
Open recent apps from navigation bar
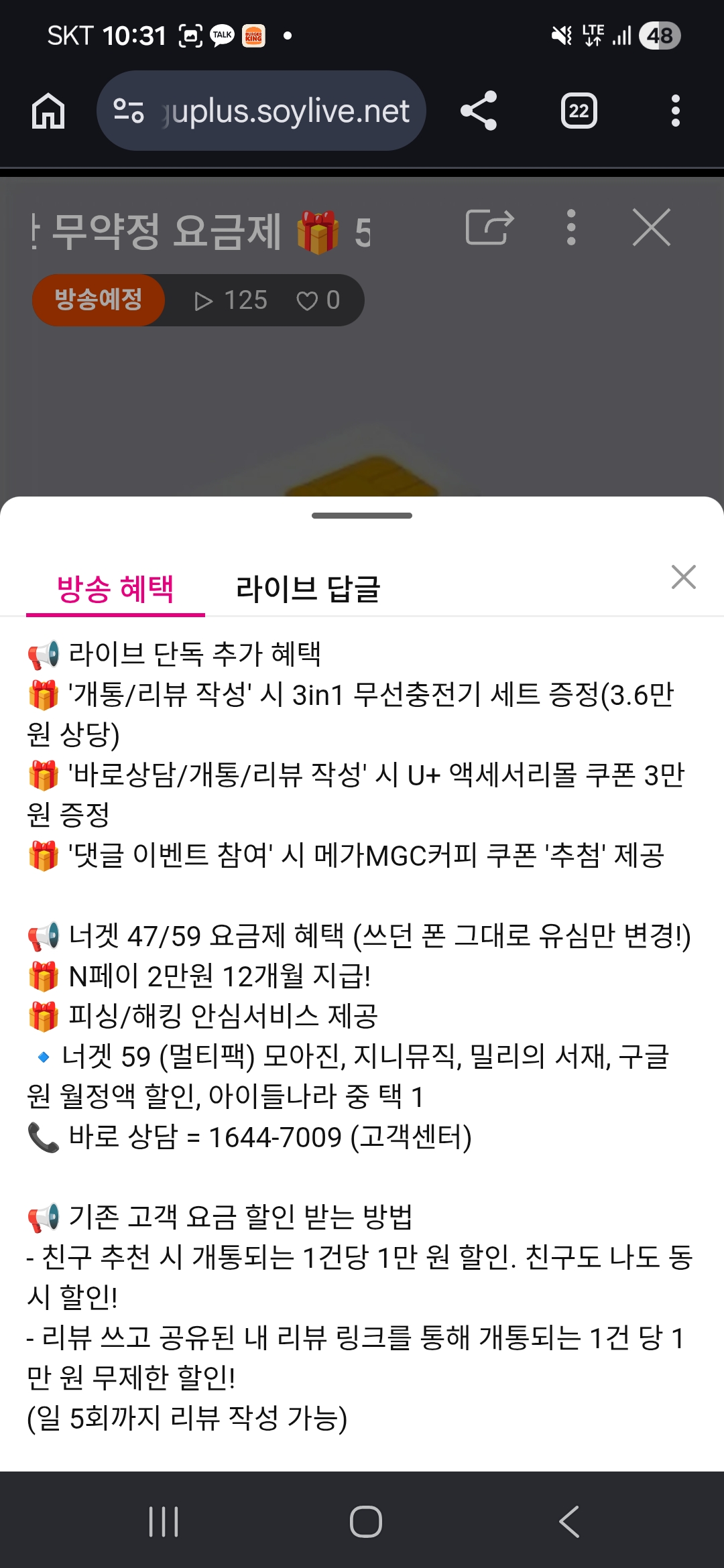click(164, 1521)
